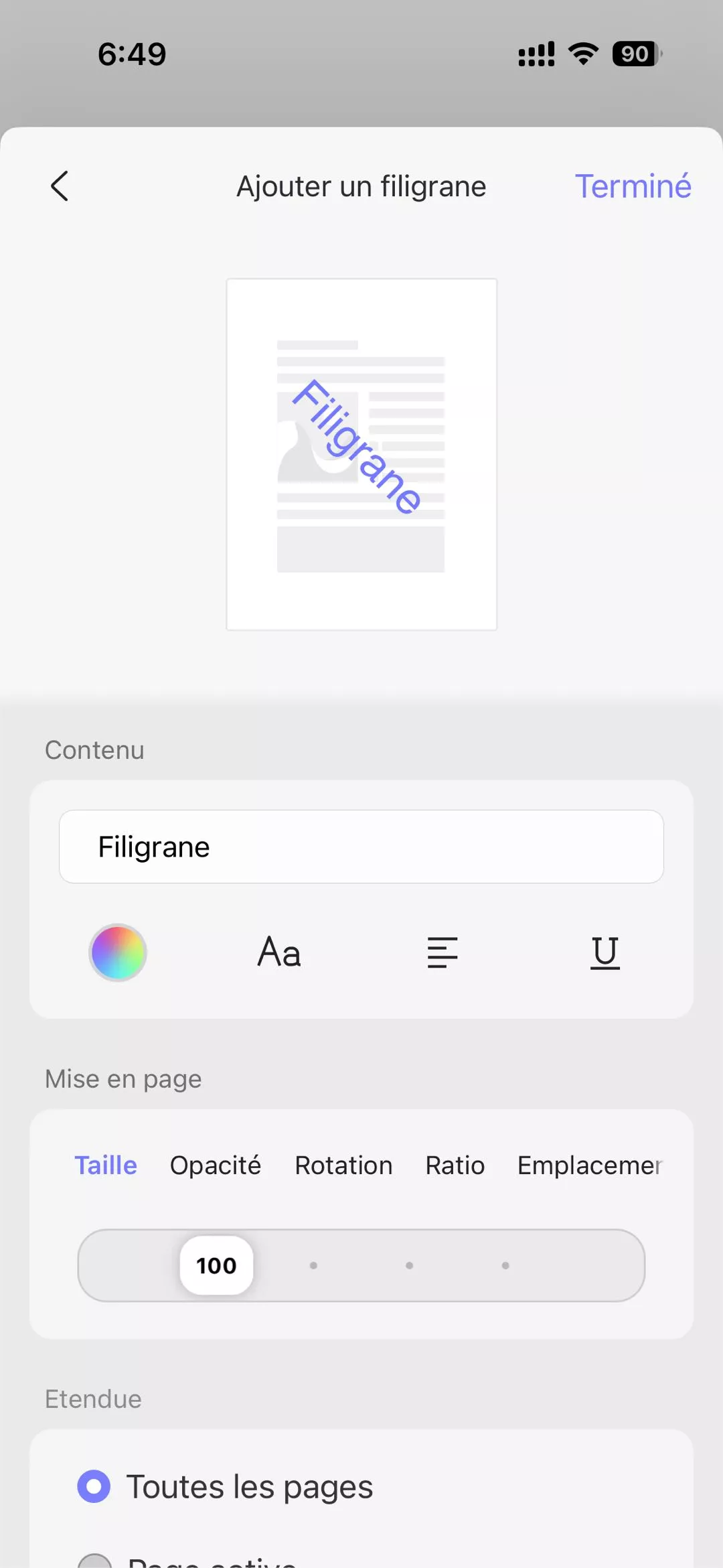Switch to the Opacité tab

(215, 1165)
